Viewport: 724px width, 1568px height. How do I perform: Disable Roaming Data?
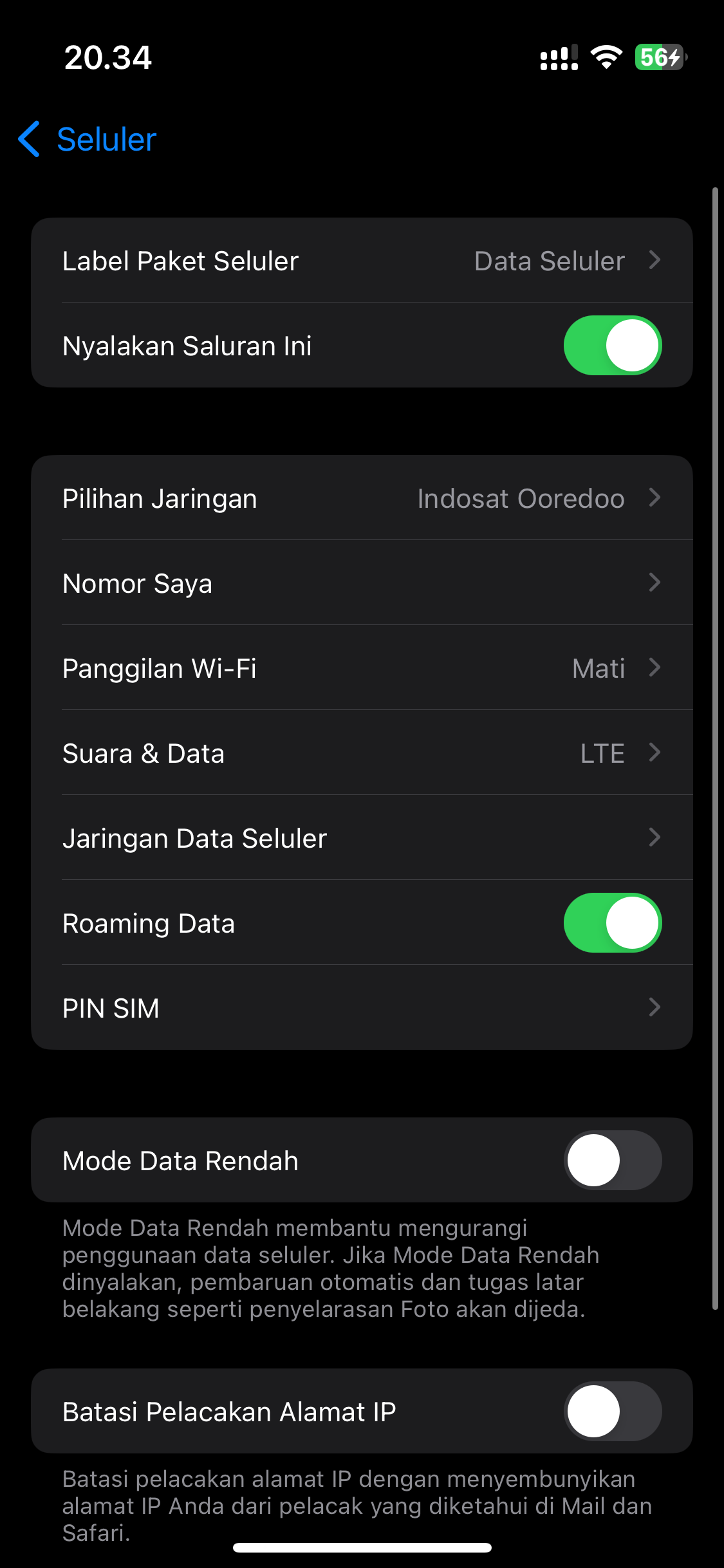click(612, 922)
